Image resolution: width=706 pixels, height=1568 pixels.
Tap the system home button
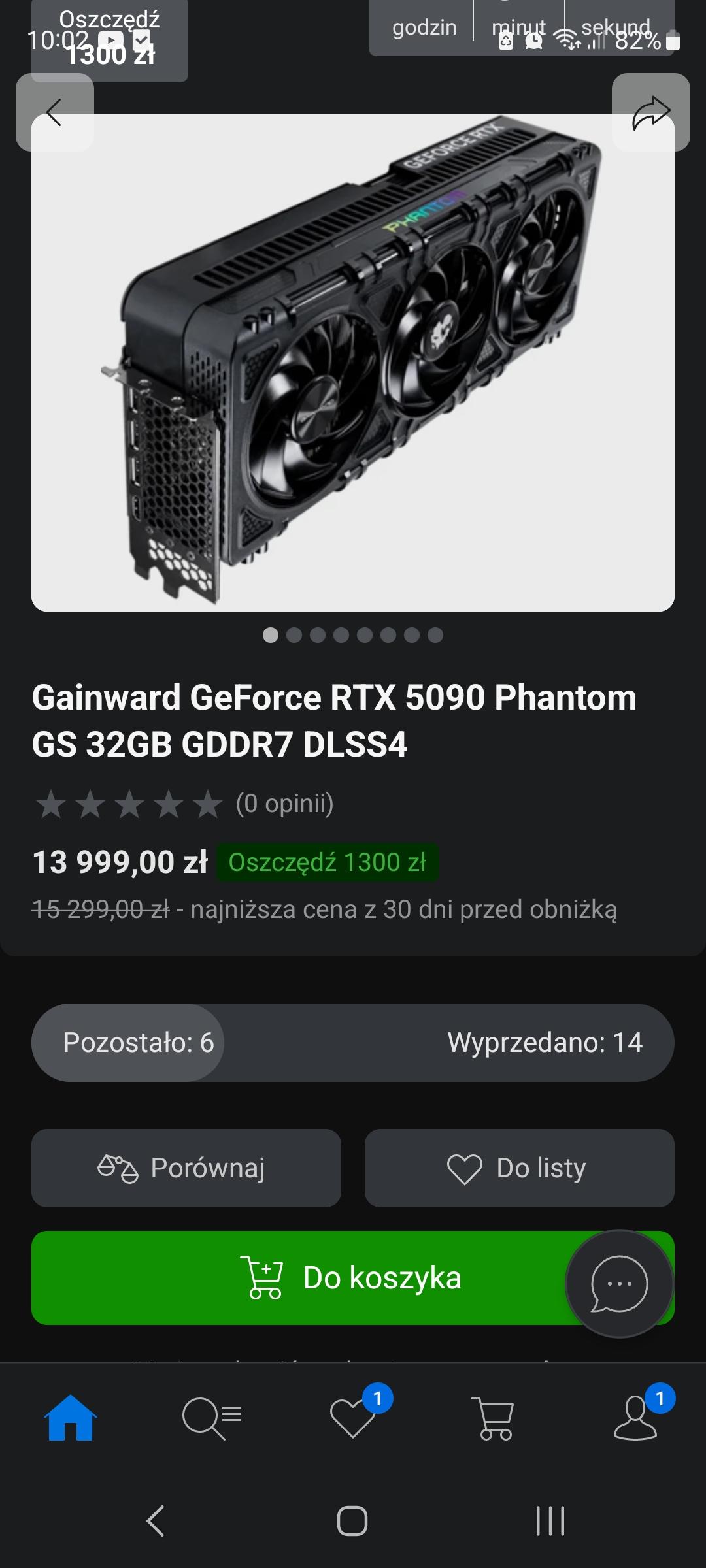(352, 1521)
